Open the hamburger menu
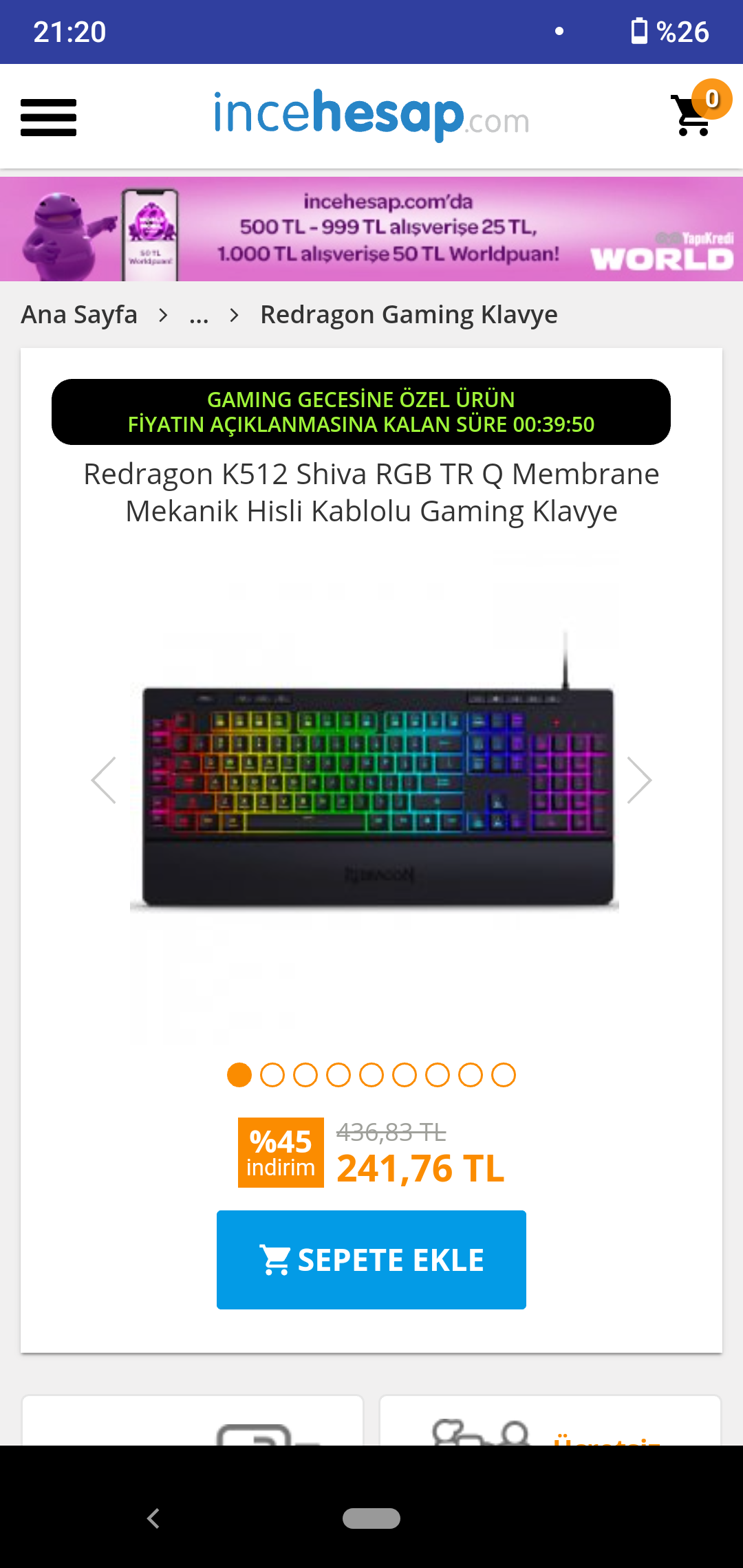 (x=48, y=118)
